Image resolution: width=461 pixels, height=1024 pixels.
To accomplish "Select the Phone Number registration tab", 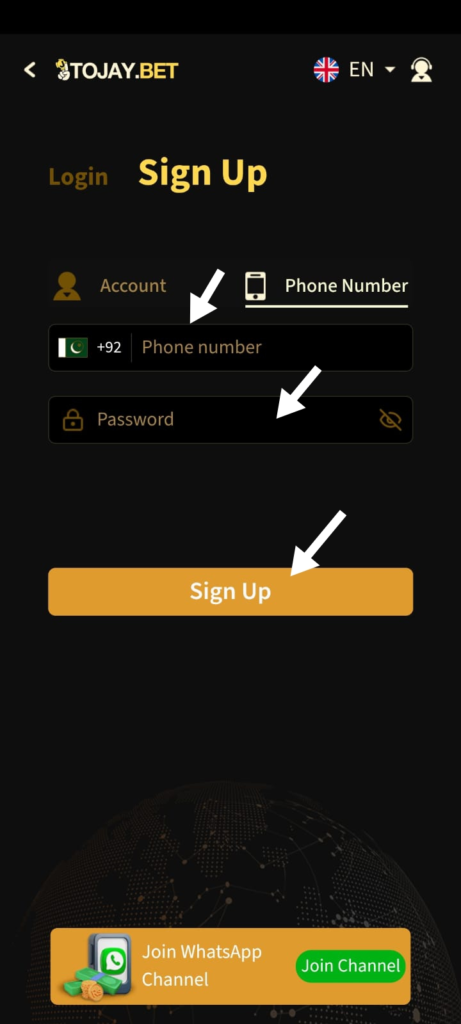I will click(326, 286).
